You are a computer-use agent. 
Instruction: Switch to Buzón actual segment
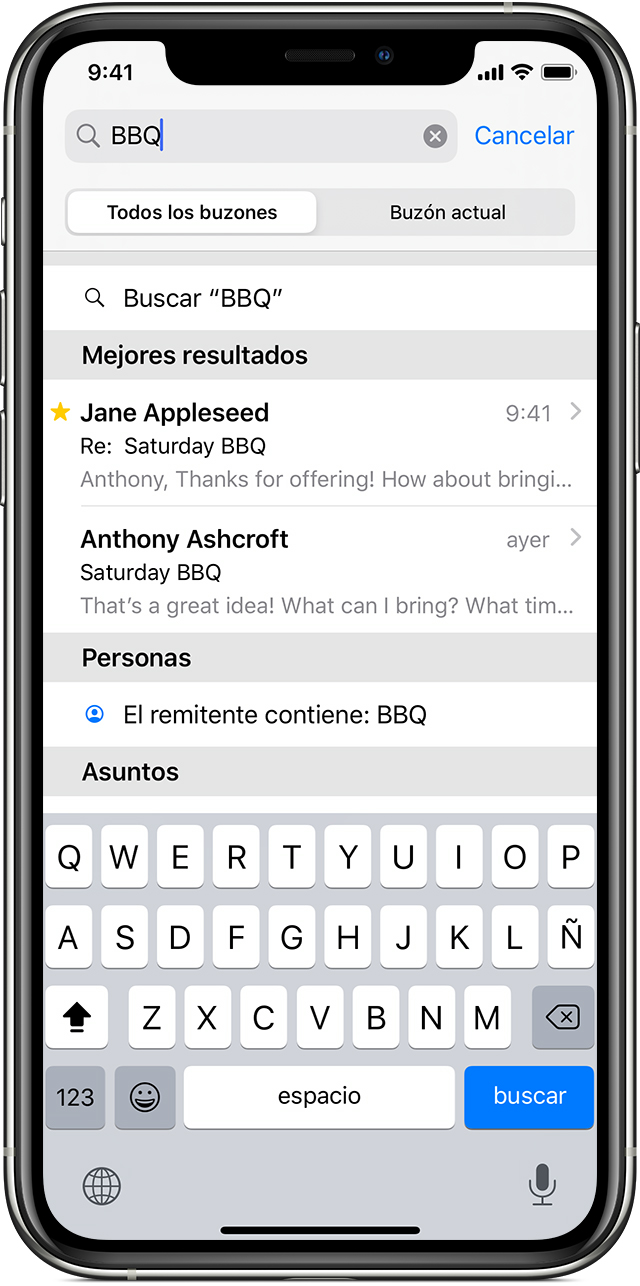(447, 212)
